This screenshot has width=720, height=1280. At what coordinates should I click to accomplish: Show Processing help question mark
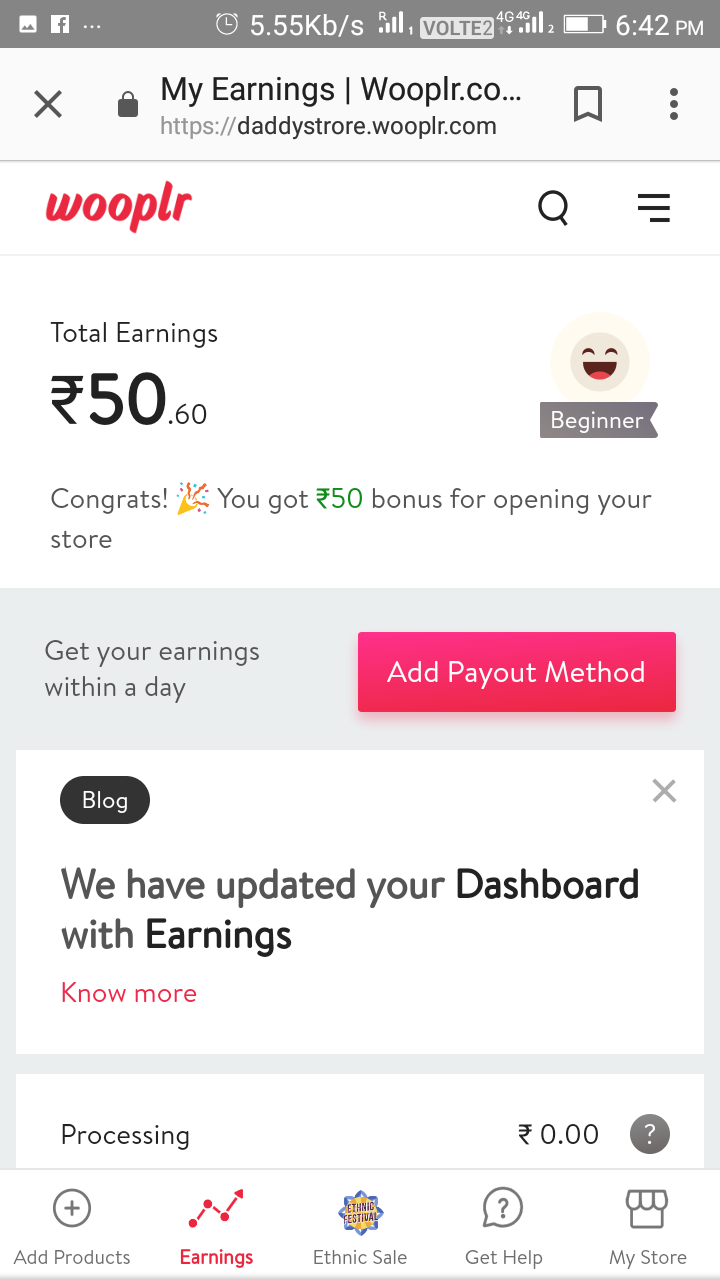pyautogui.click(x=649, y=1134)
